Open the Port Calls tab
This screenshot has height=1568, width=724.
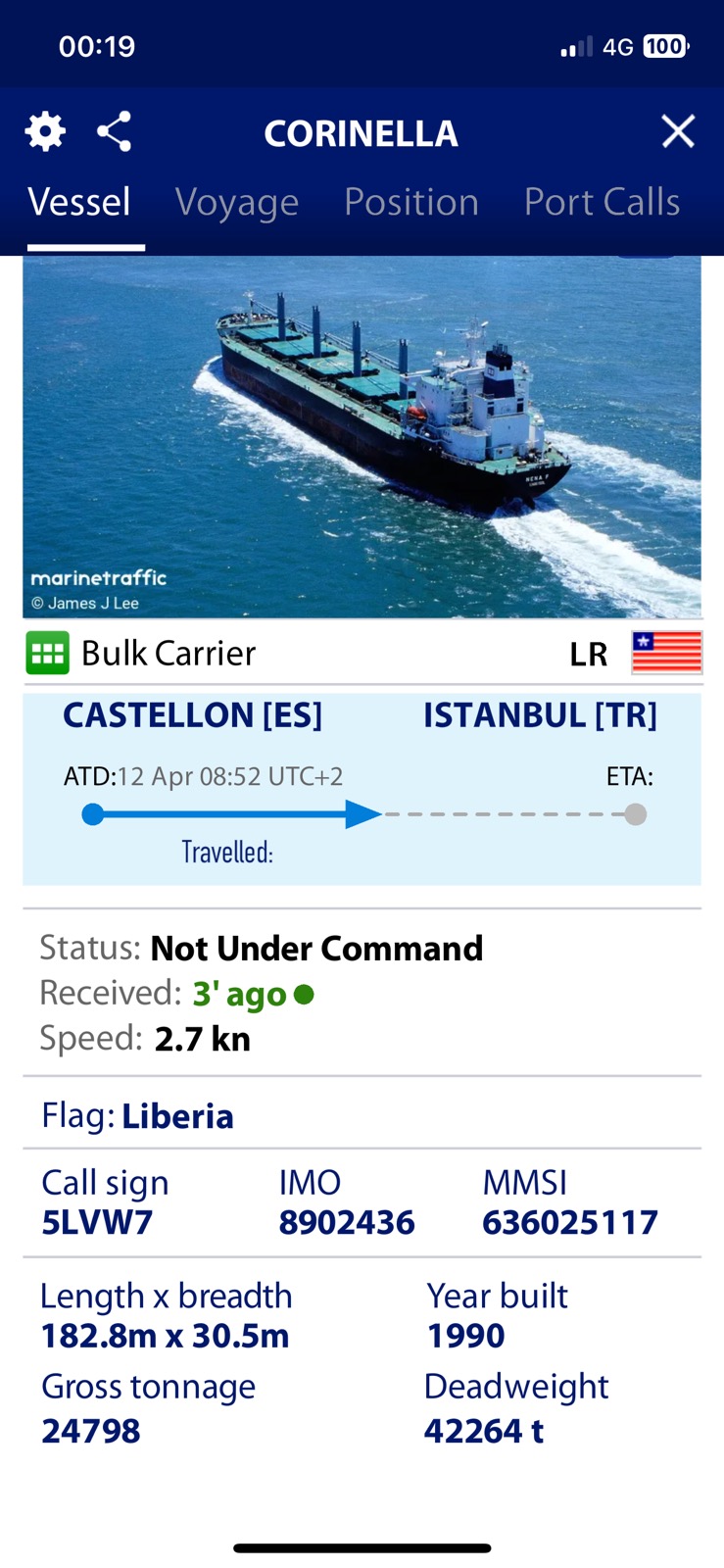point(602,202)
